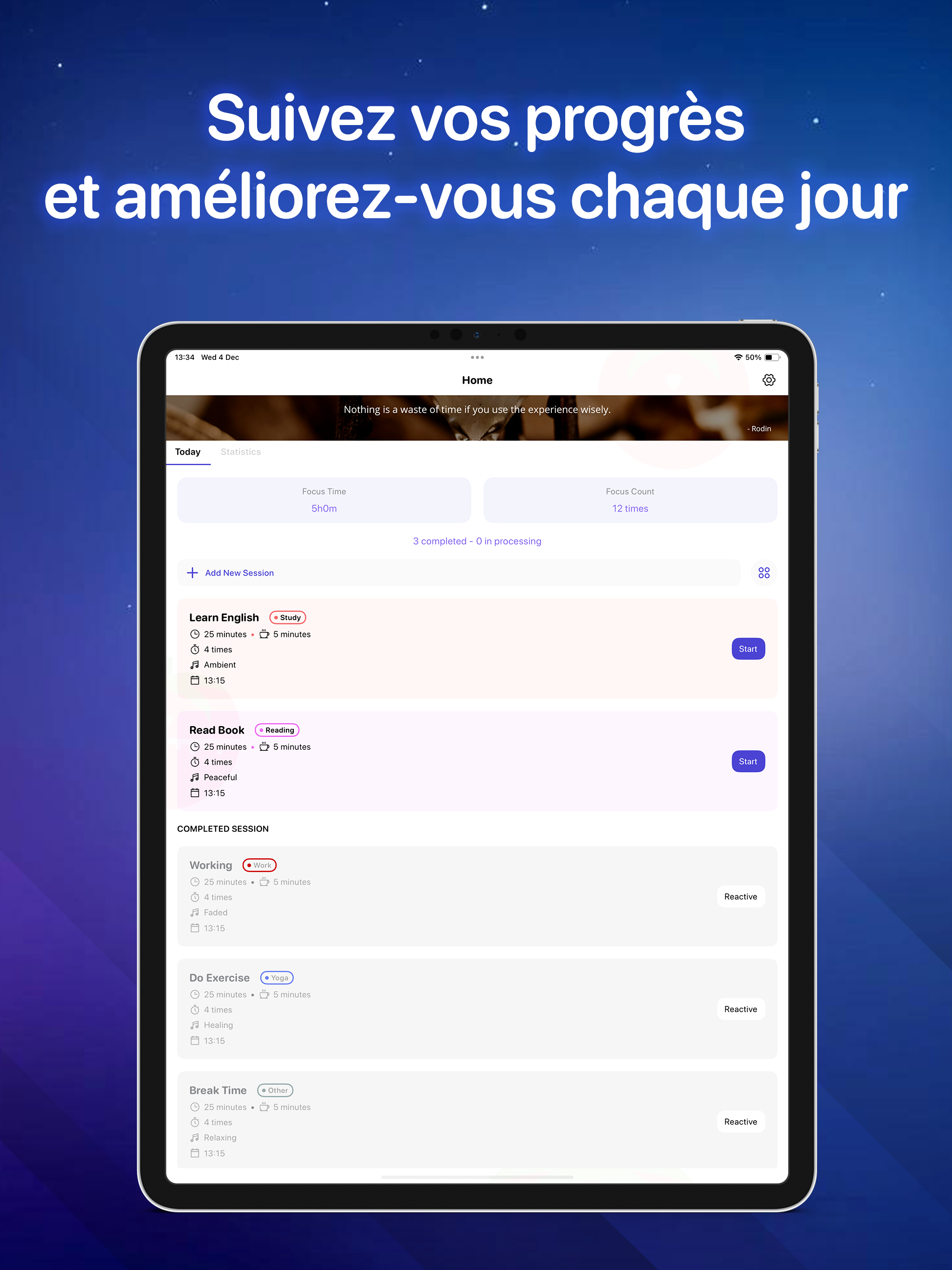
Task: Click the Study tag on Learn English
Action: pos(287,617)
